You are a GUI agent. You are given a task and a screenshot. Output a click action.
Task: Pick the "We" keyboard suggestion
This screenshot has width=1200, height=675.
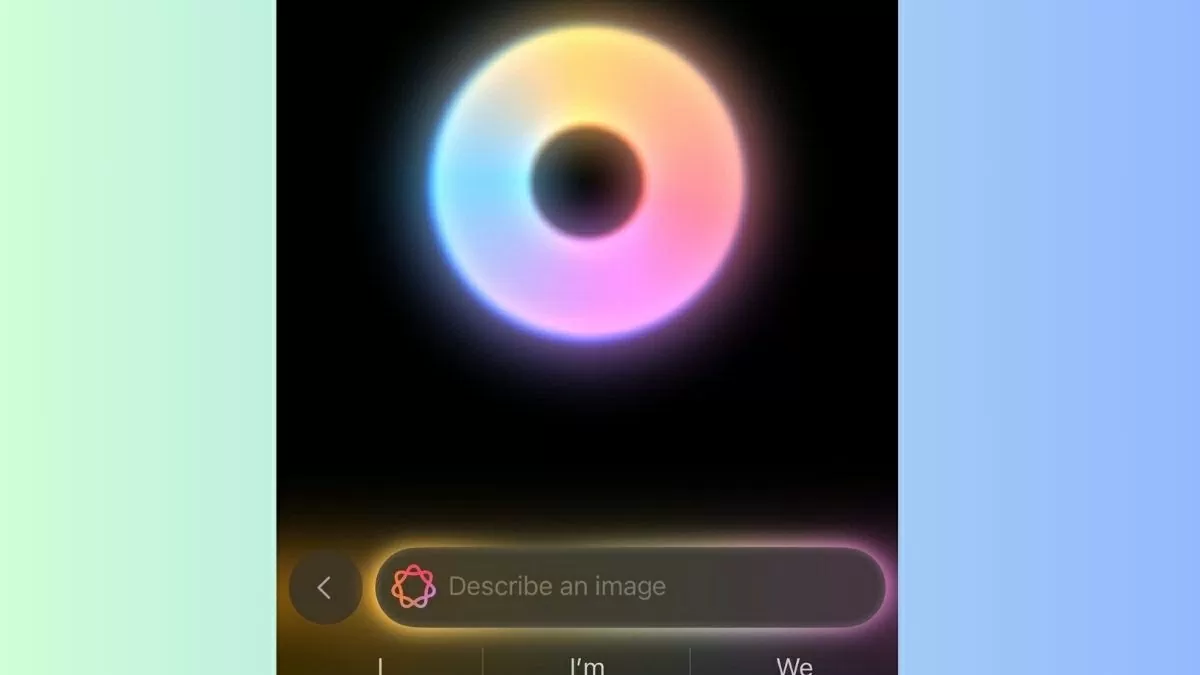point(794,664)
